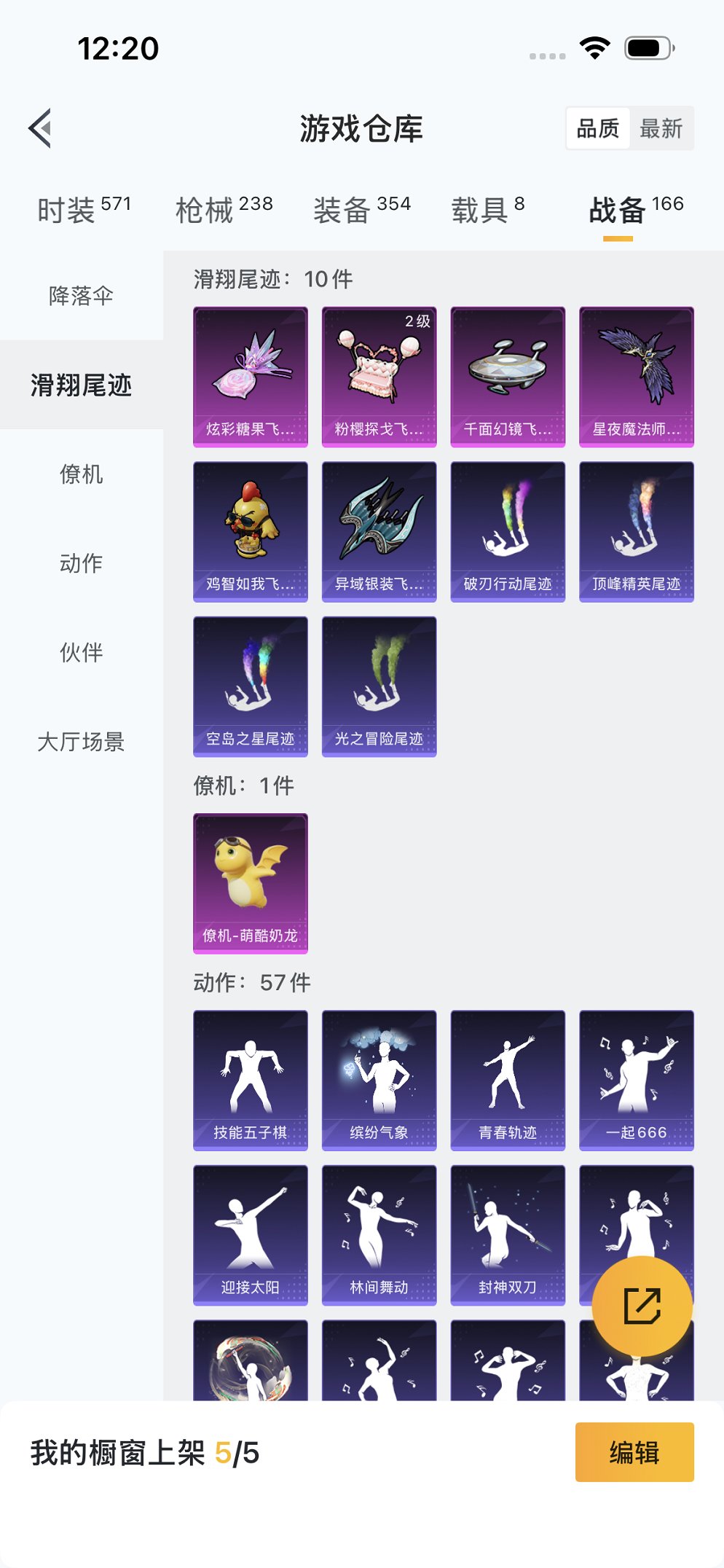
Task: Open the 缤纷气象 emote card
Action: 378,1081
